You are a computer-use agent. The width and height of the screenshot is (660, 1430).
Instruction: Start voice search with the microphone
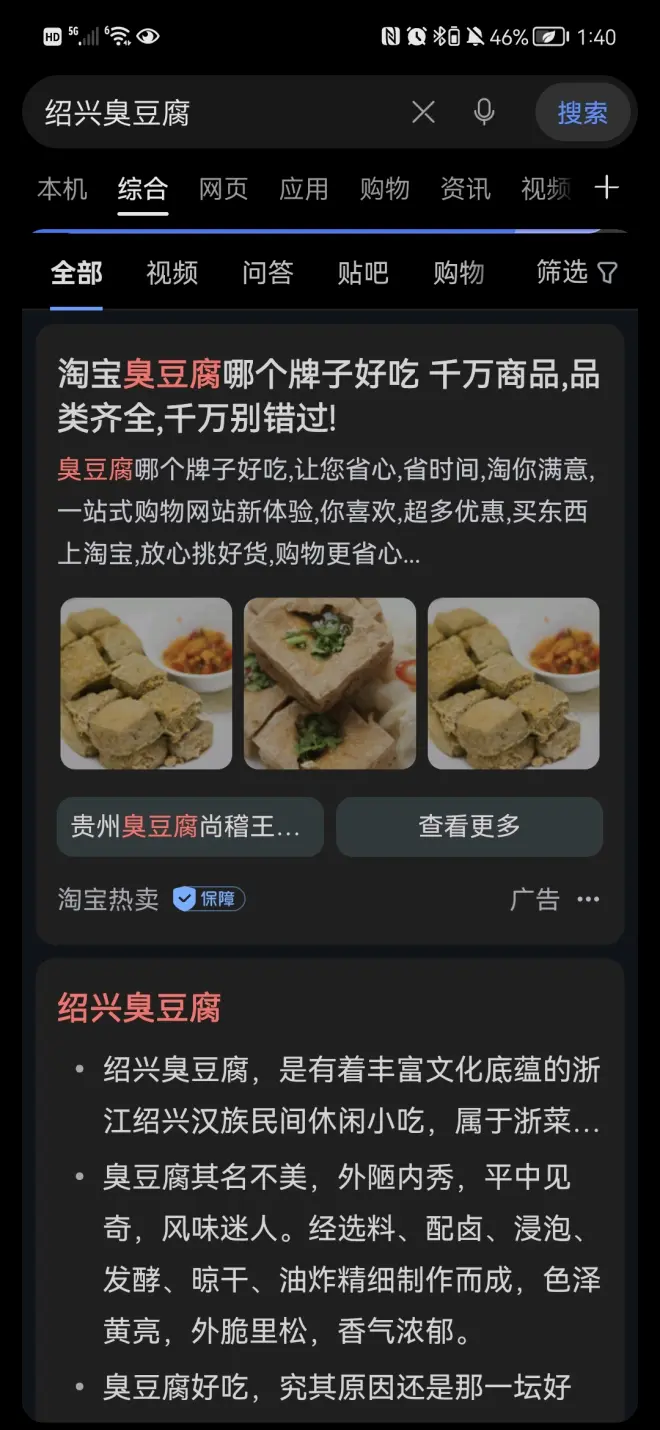pyautogui.click(x=484, y=113)
